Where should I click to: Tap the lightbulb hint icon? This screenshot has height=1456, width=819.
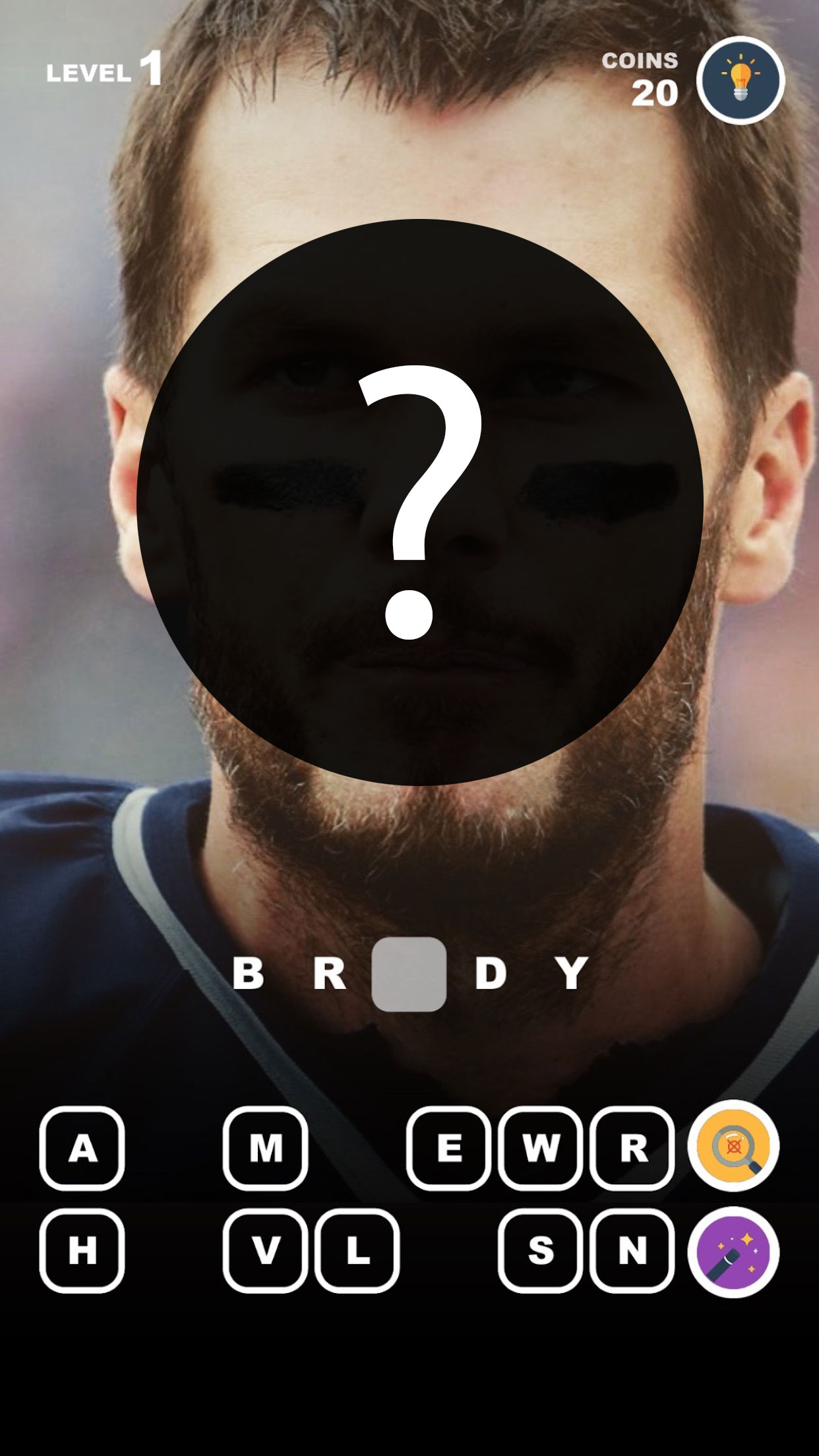click(741, 80)
